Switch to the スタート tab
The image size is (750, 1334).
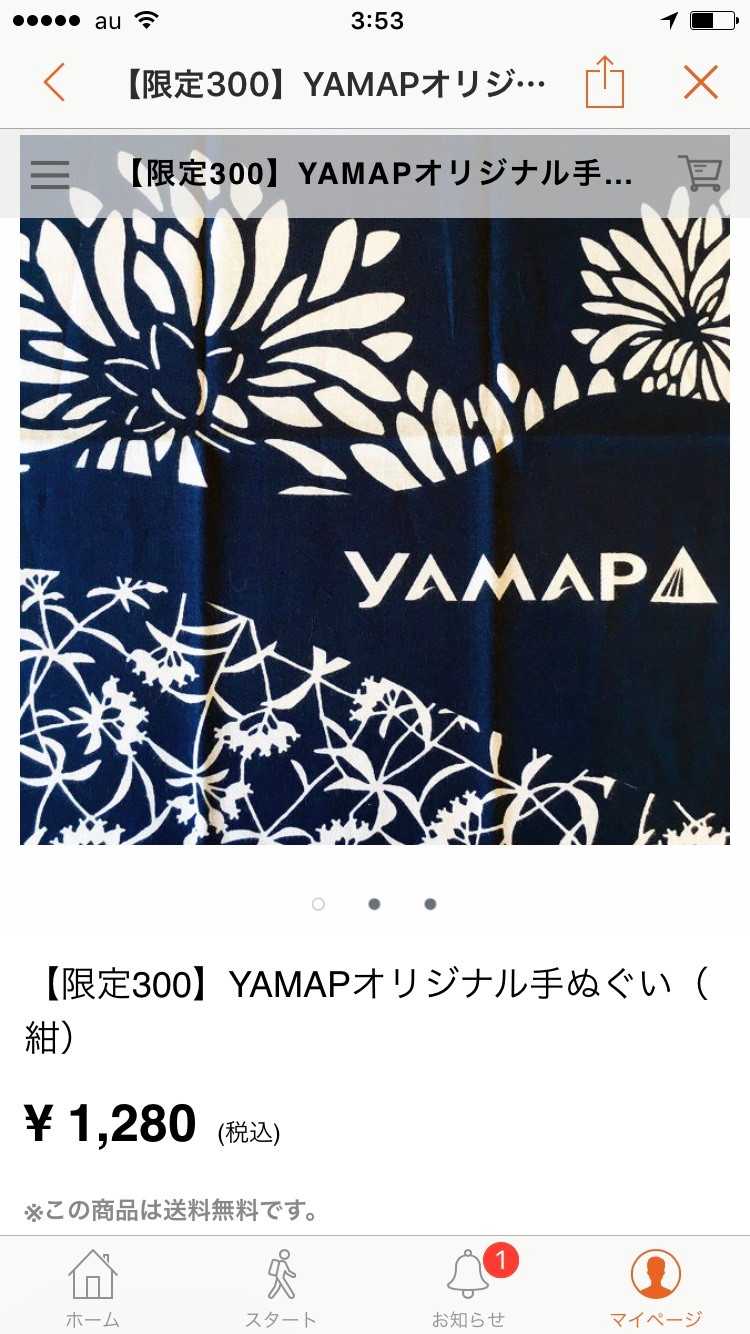281,1288
